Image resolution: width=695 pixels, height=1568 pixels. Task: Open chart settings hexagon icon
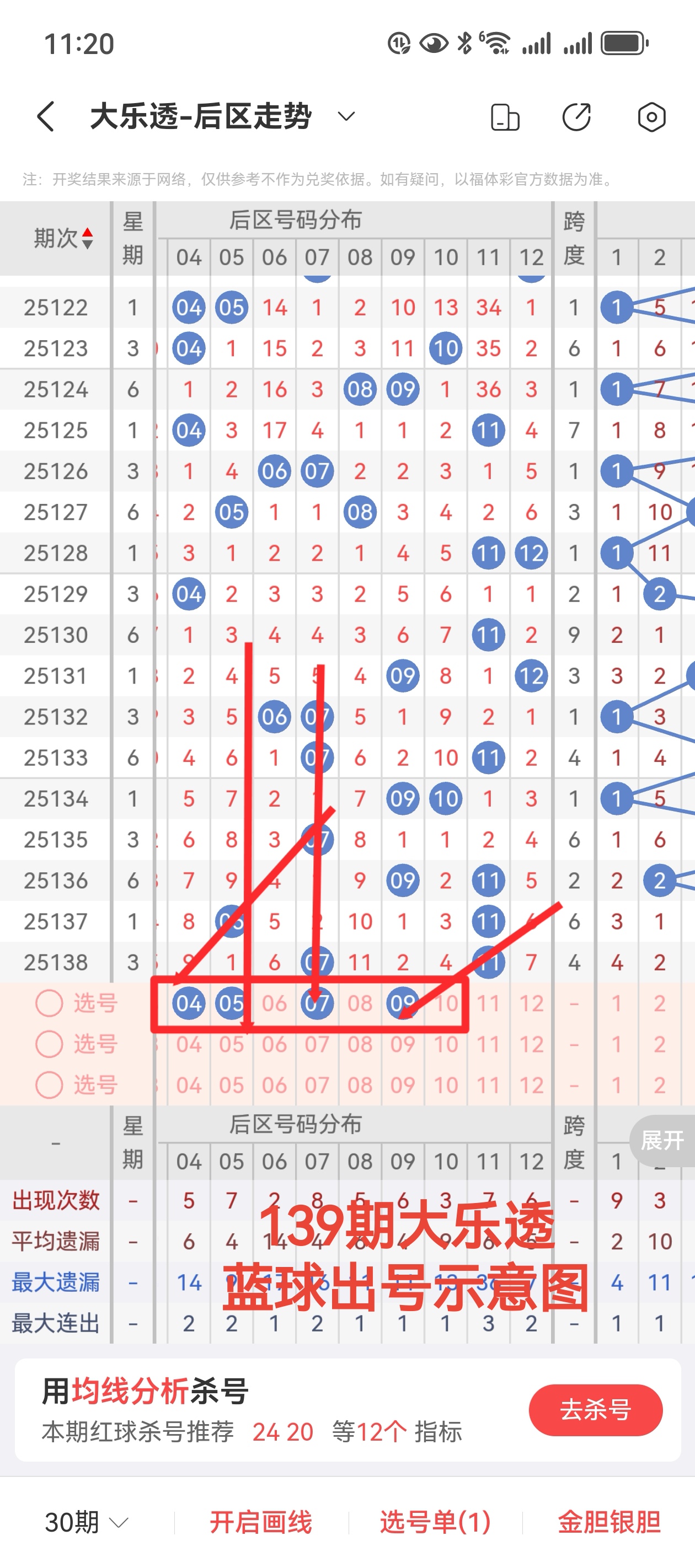[651, 117]
